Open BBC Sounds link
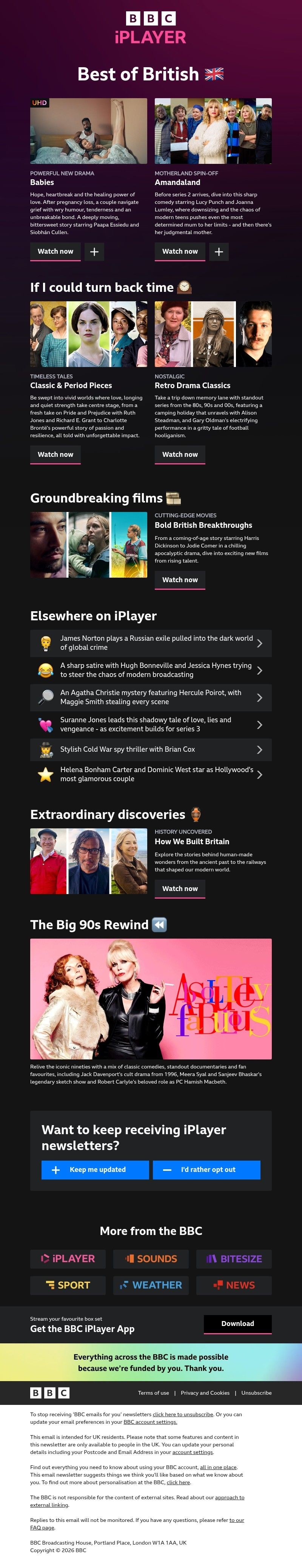Image resolution: width=302 pixels, height=1568 pixels. point(151,1258)
